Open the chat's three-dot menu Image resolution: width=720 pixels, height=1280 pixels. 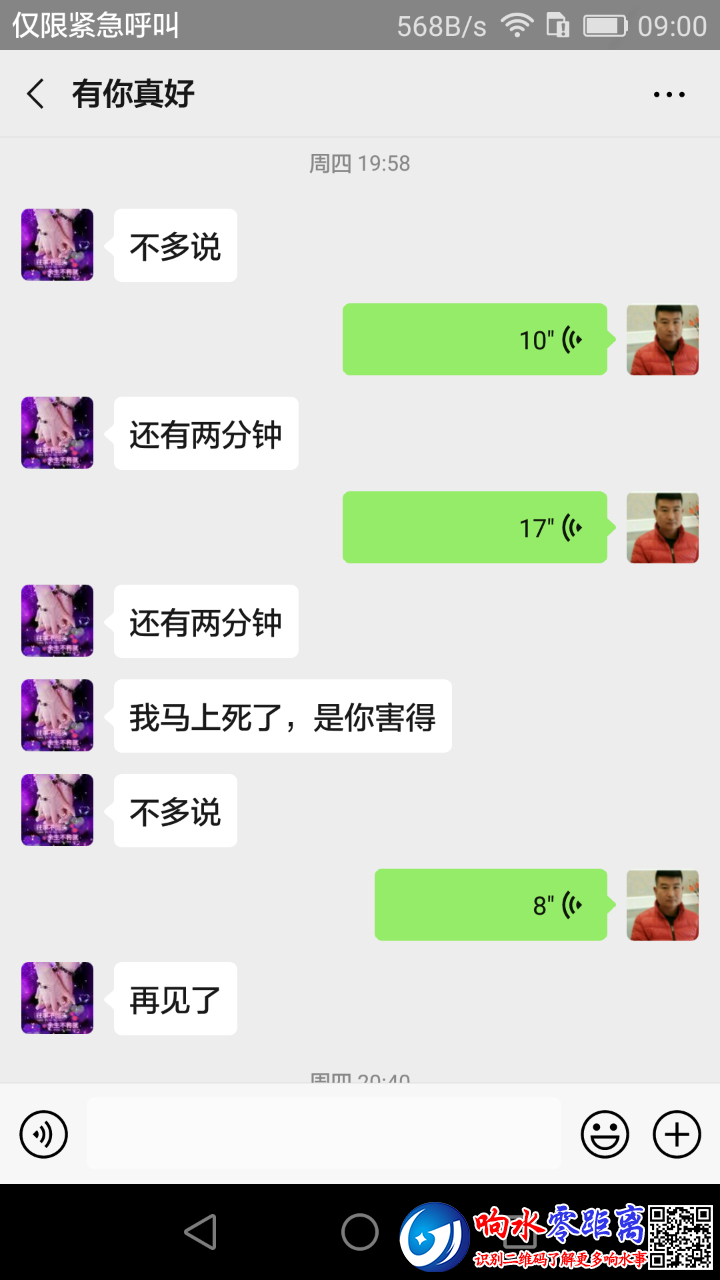coord(669,95)
